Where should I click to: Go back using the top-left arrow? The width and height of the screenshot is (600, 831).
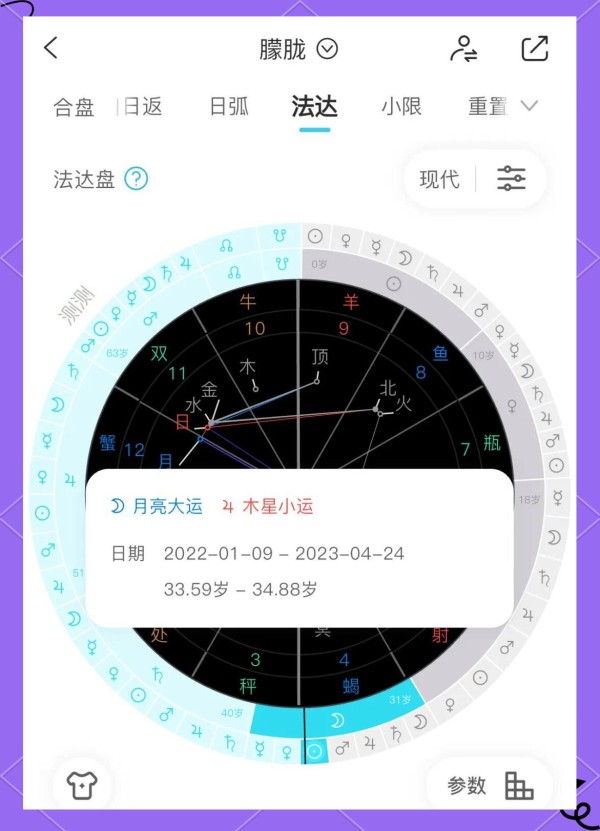(51, 48)
